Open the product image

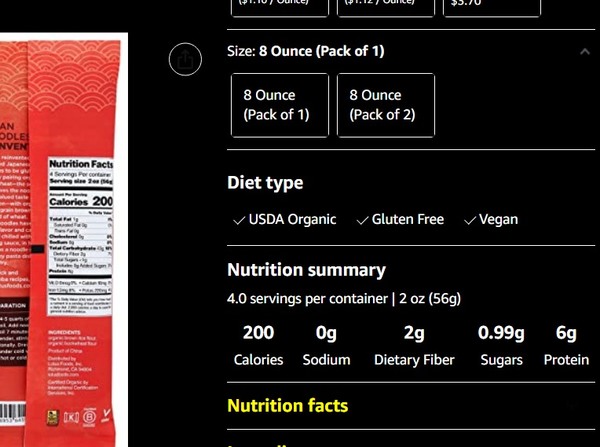[x=65, y=240]
